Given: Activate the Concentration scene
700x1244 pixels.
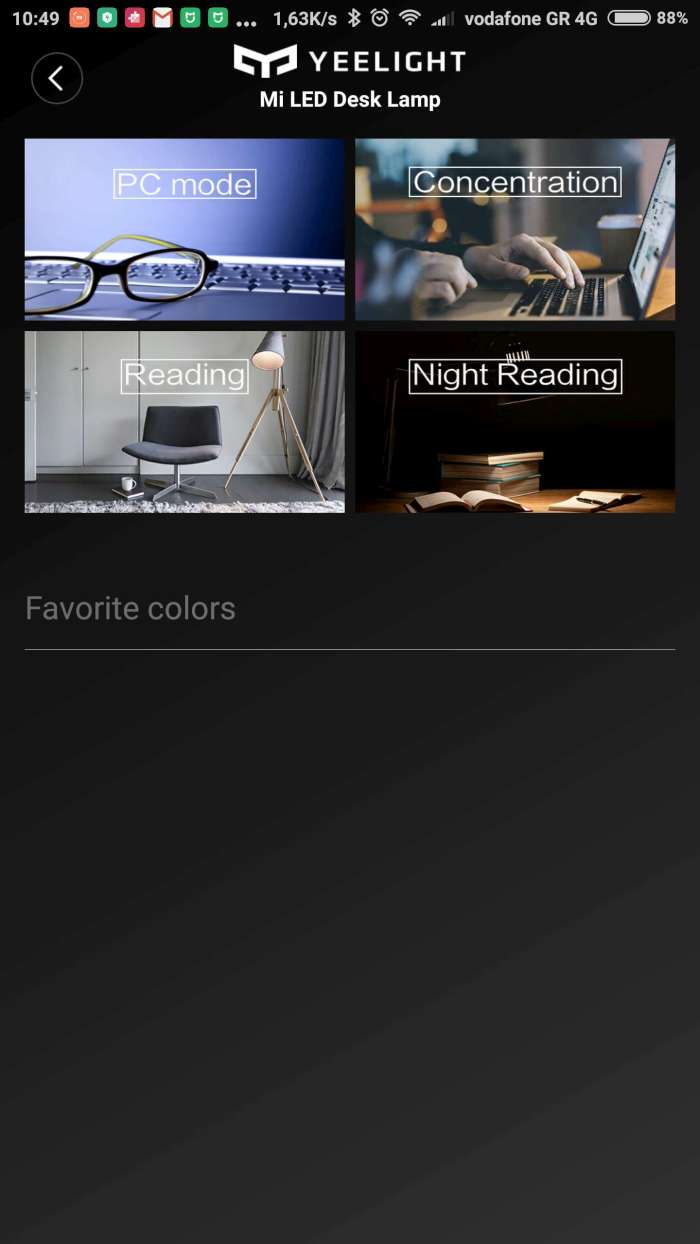Looking at the screenshot, I should pos(514,229).
